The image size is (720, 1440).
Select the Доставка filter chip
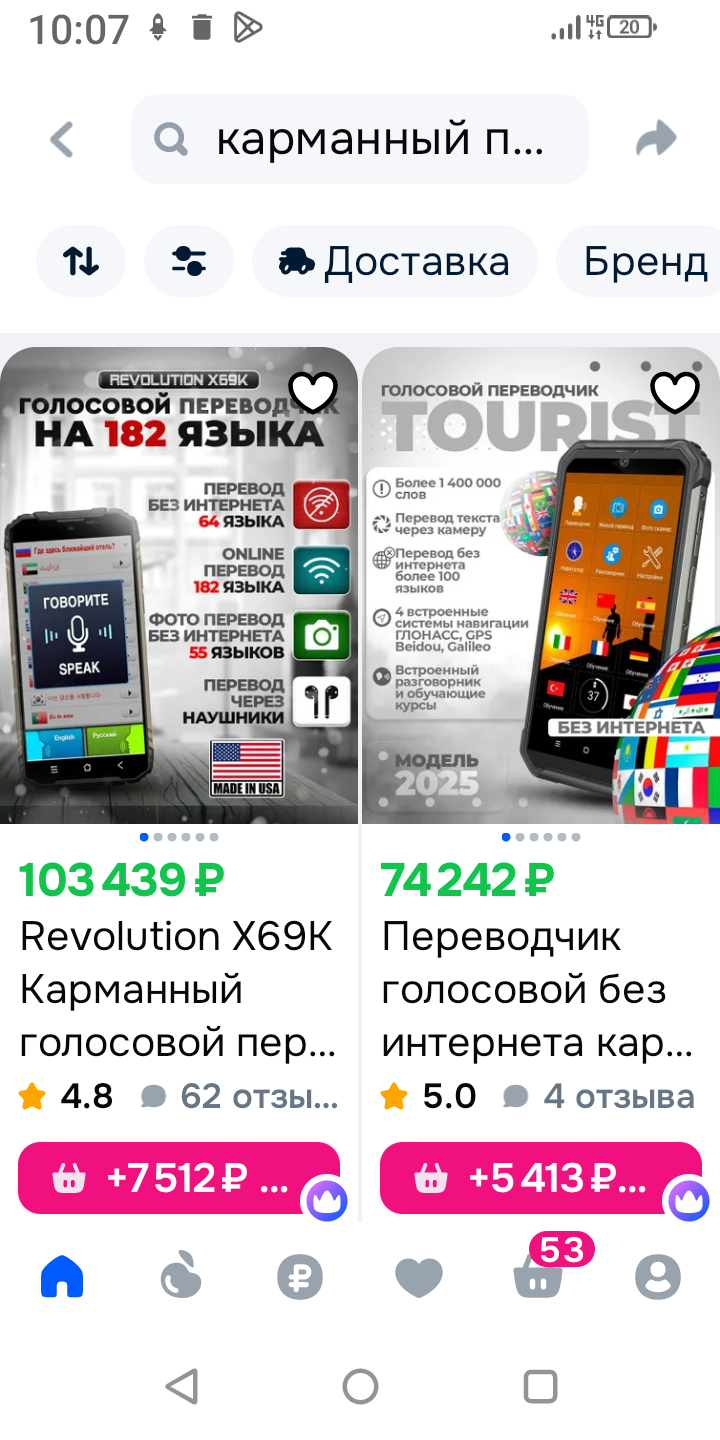[395, 262]
